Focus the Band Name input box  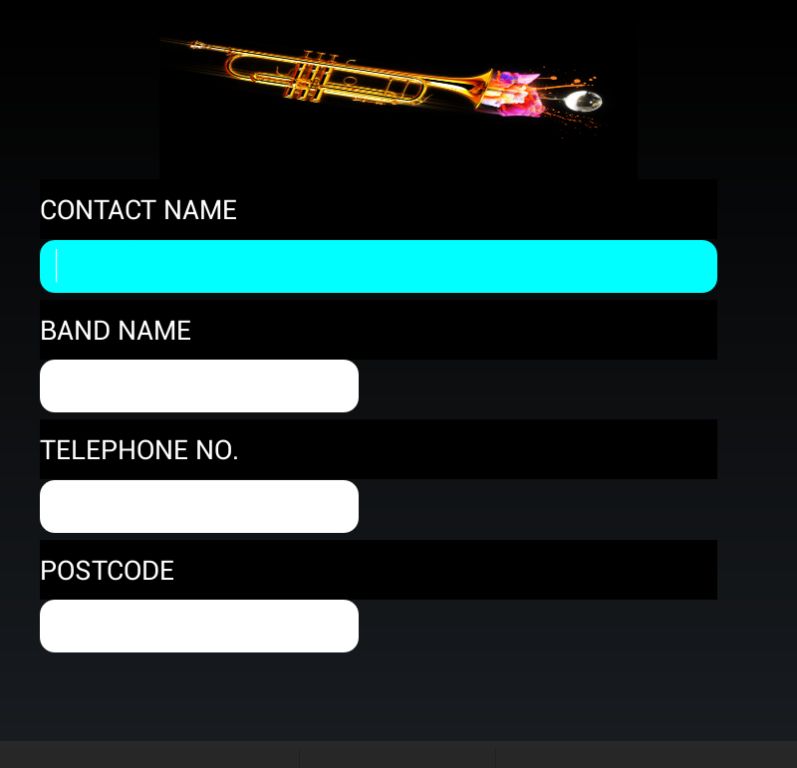(199, 386)
